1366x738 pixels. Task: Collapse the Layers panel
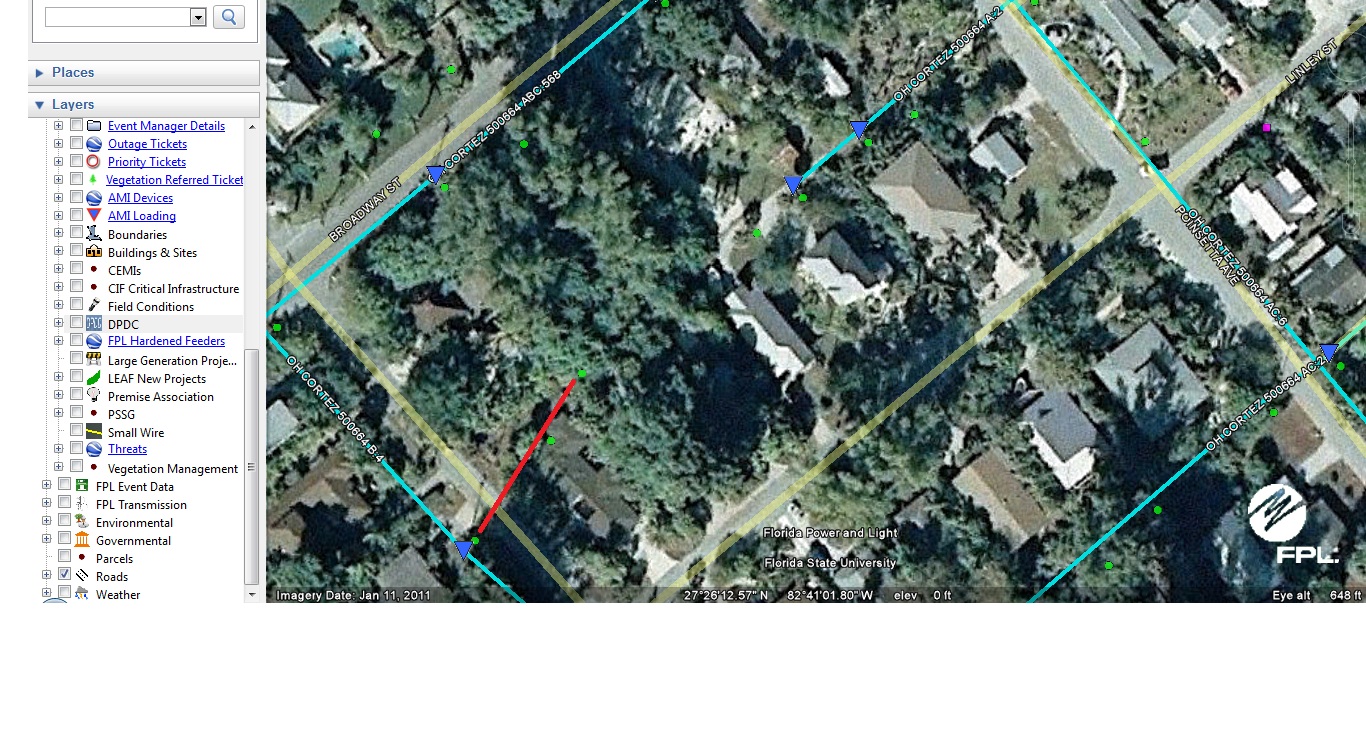[x=40, y=105]
